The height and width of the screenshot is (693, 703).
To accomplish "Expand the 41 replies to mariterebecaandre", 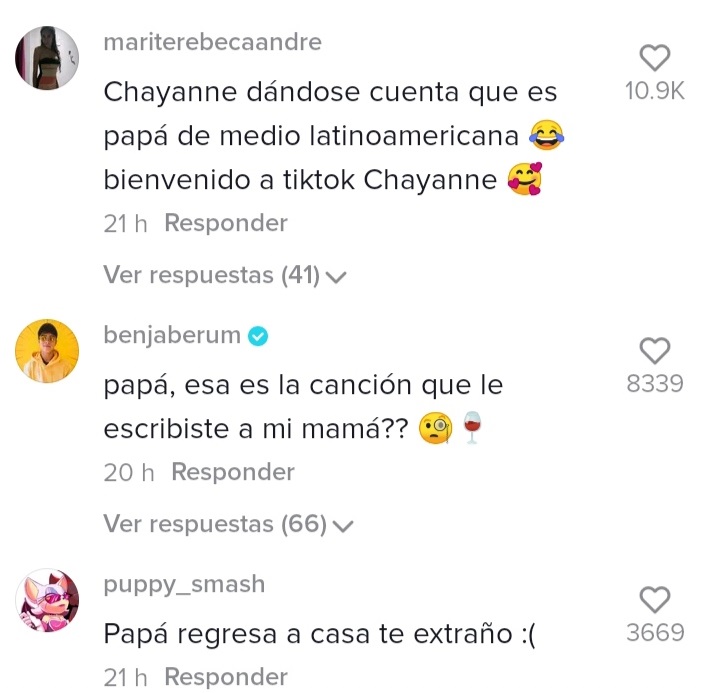I will point(224,275).
